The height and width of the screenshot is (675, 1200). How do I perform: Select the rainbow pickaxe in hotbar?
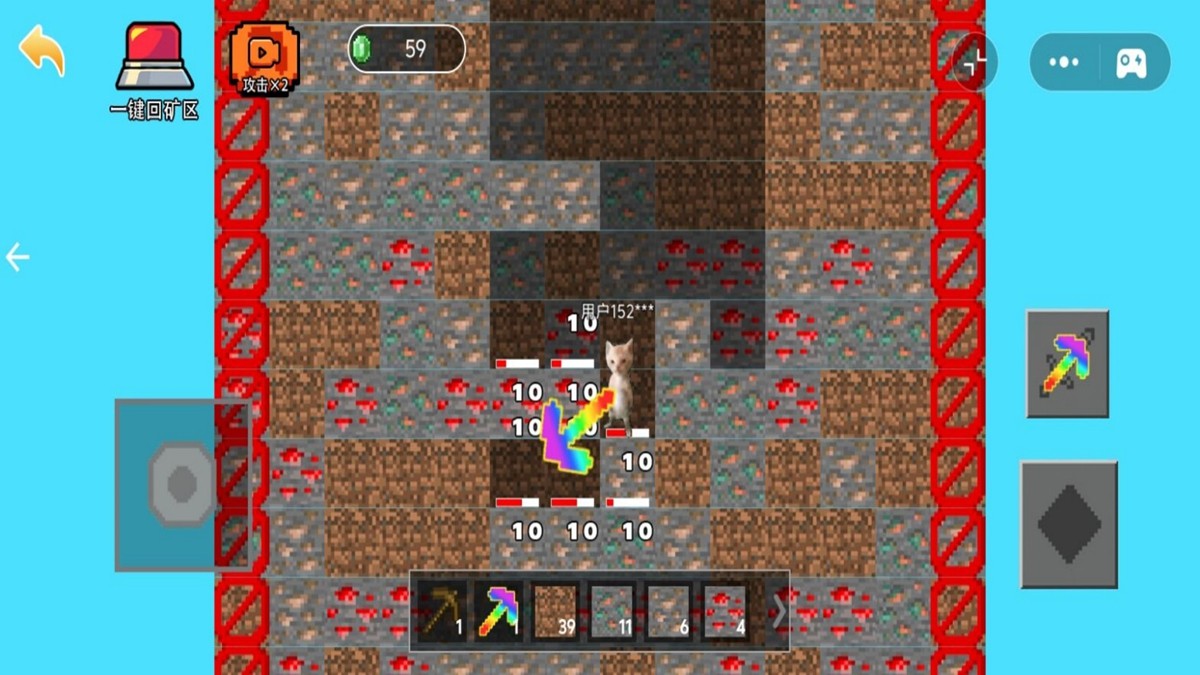coord(498,610)
